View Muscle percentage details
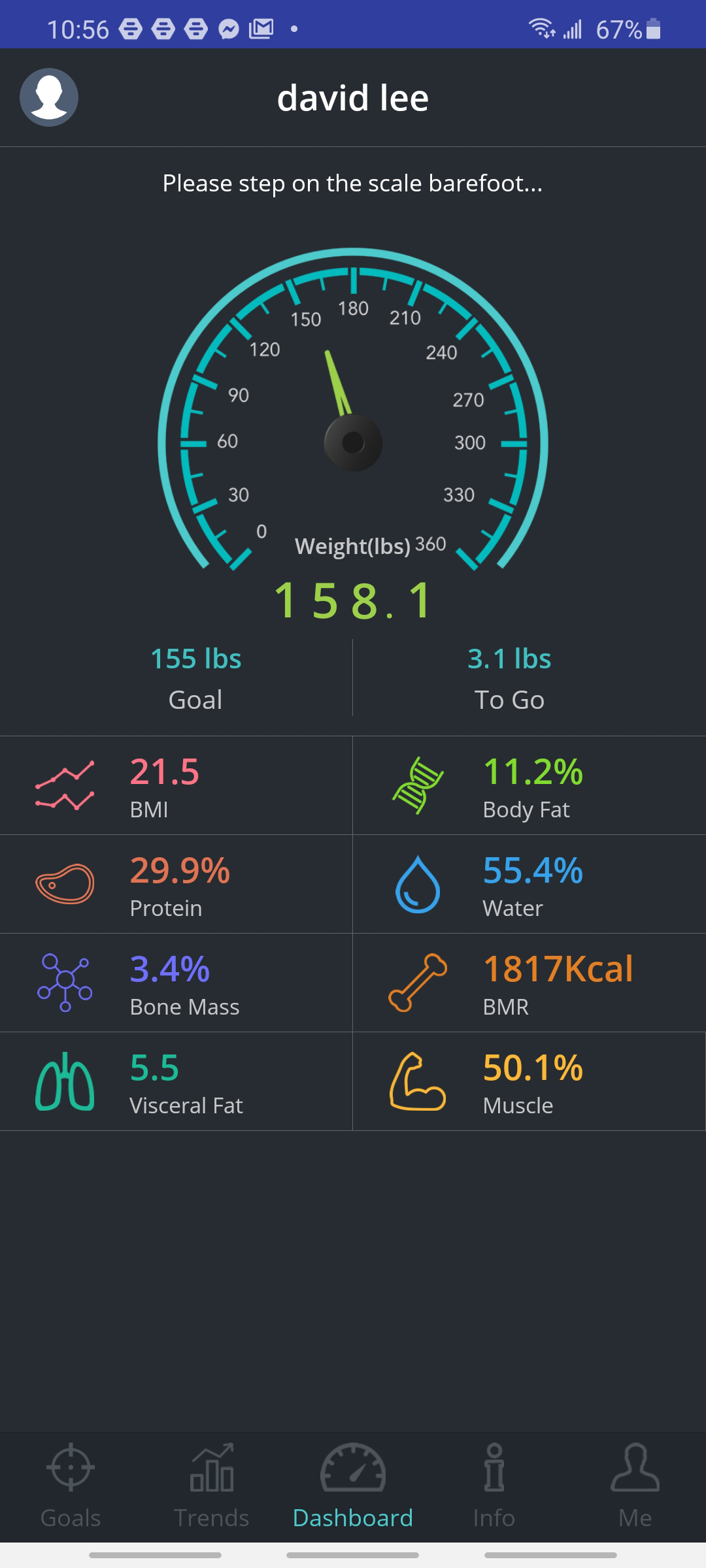The image size is (706, 1568). coord(529,1081)
